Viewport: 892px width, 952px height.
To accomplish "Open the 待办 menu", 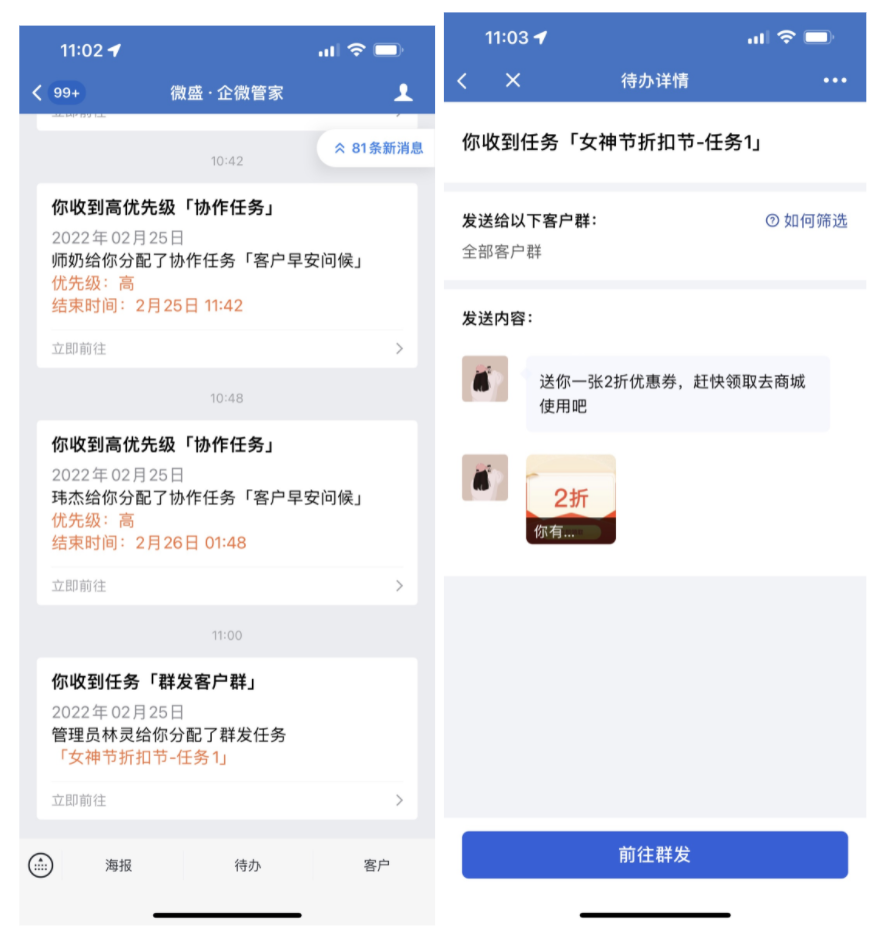I will tap(248, 865).
